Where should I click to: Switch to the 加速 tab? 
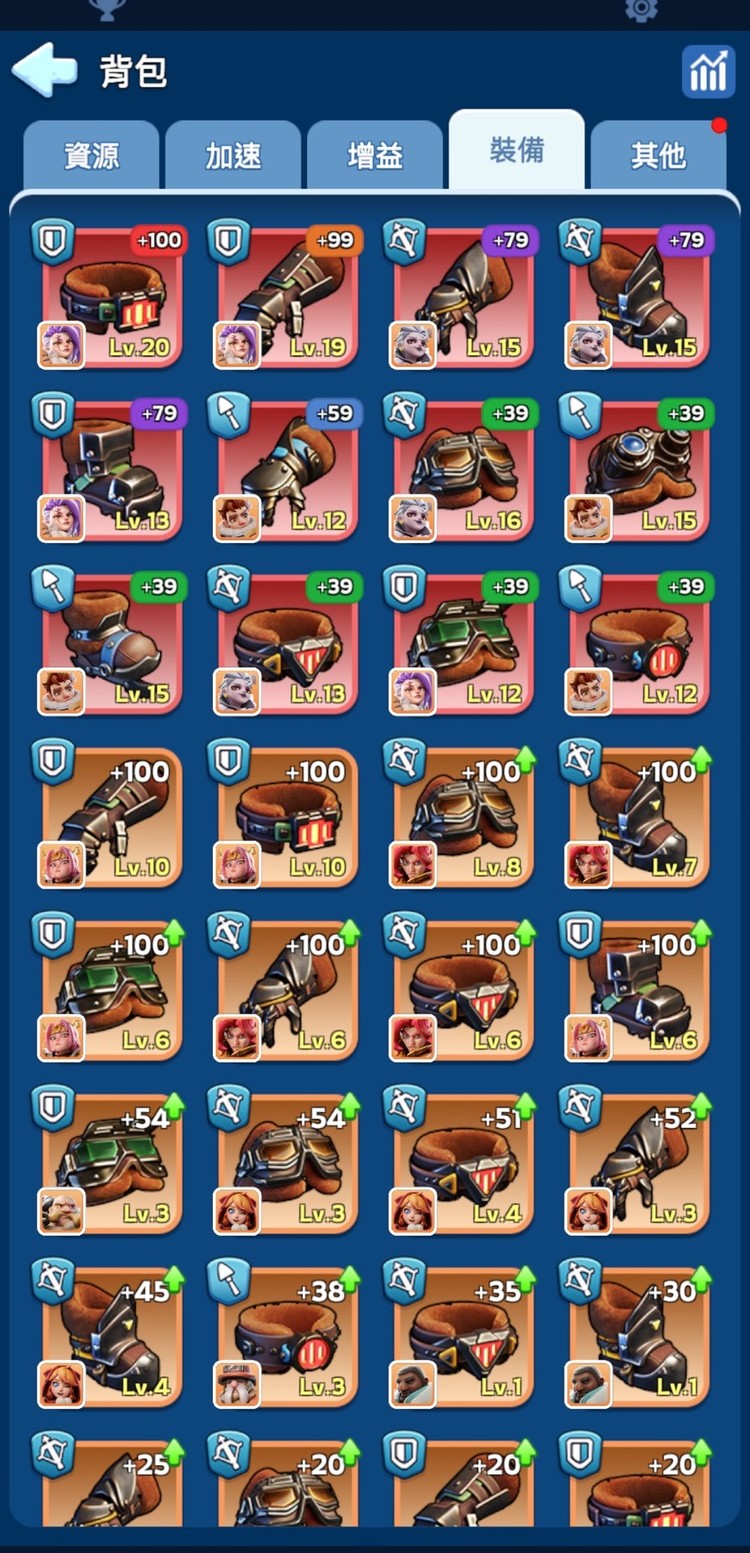click(233, 155)
